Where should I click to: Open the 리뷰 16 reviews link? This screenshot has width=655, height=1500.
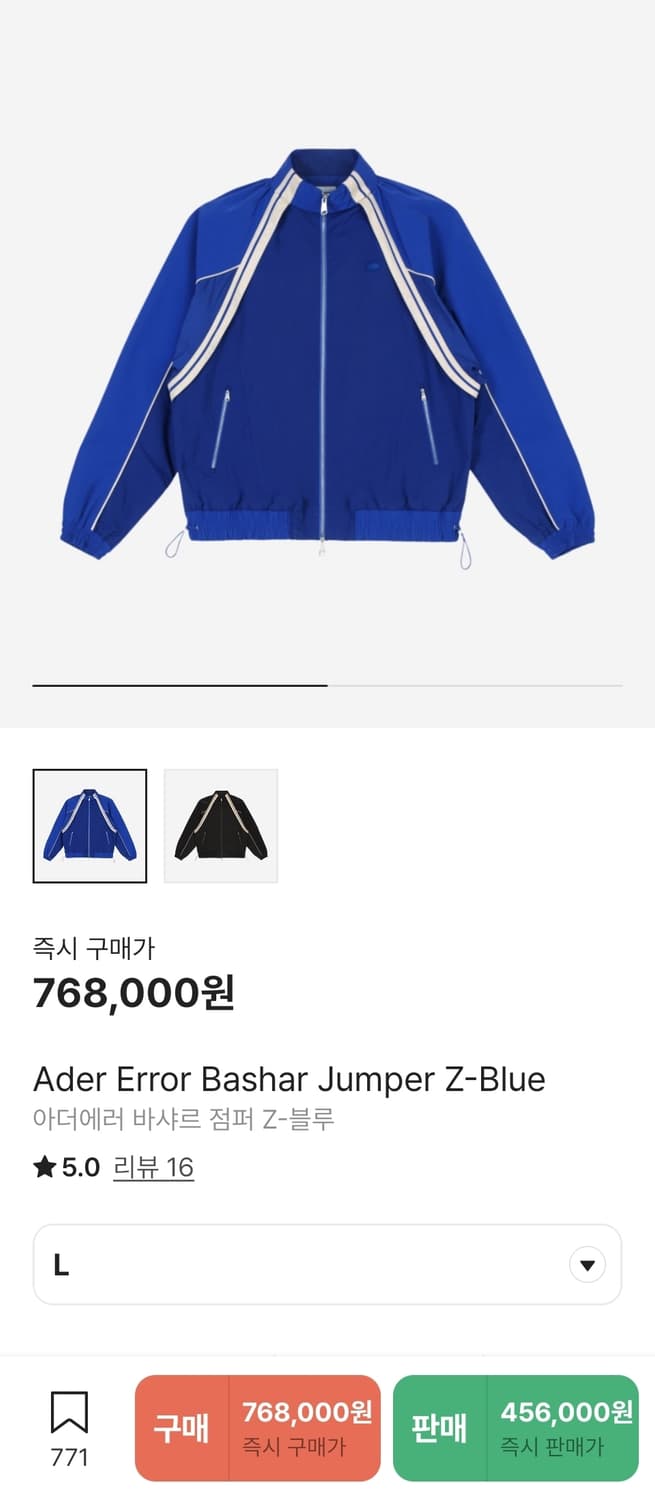153,1167
